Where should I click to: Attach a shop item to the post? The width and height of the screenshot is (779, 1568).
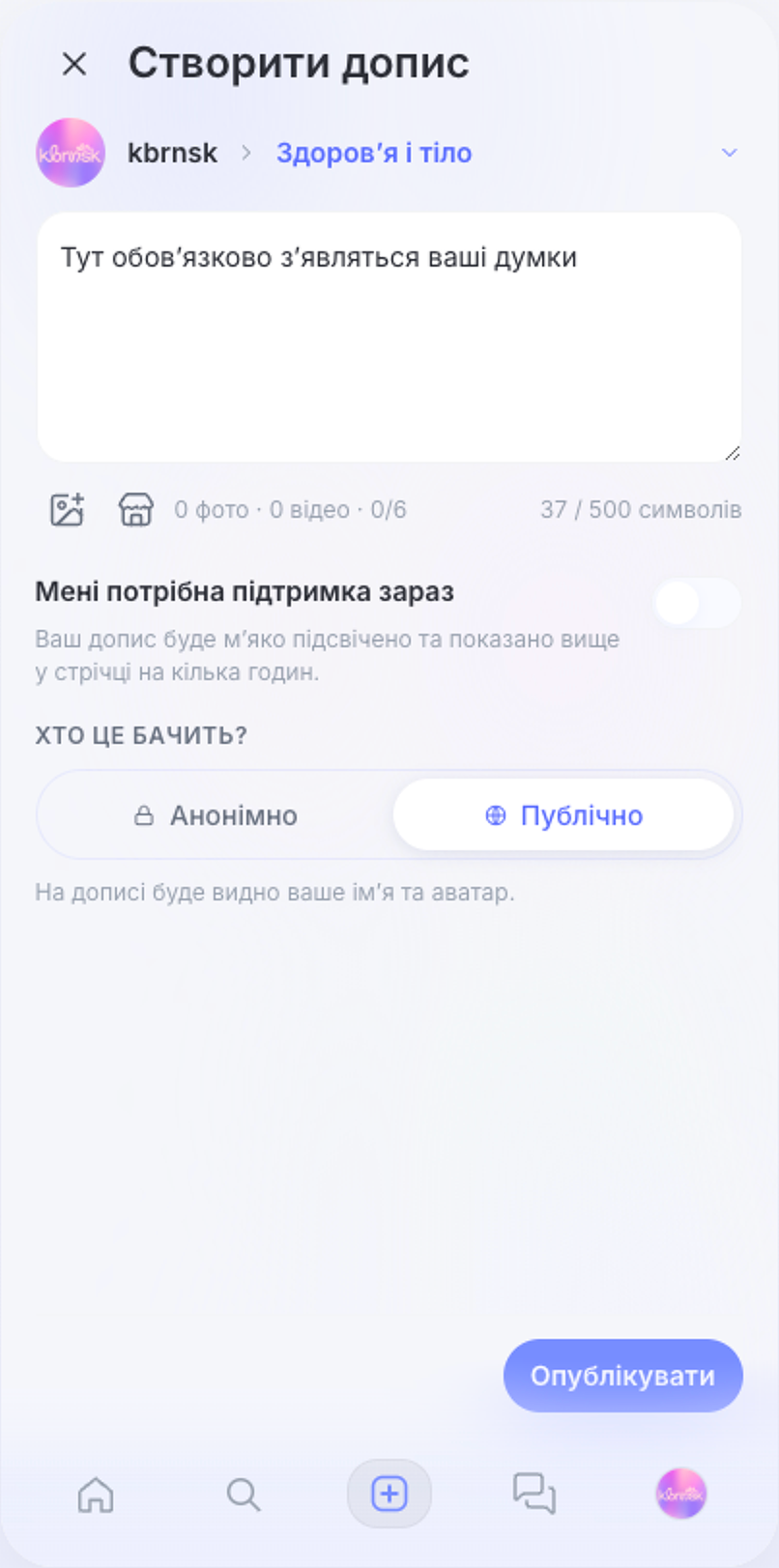[x=136, y=509]
